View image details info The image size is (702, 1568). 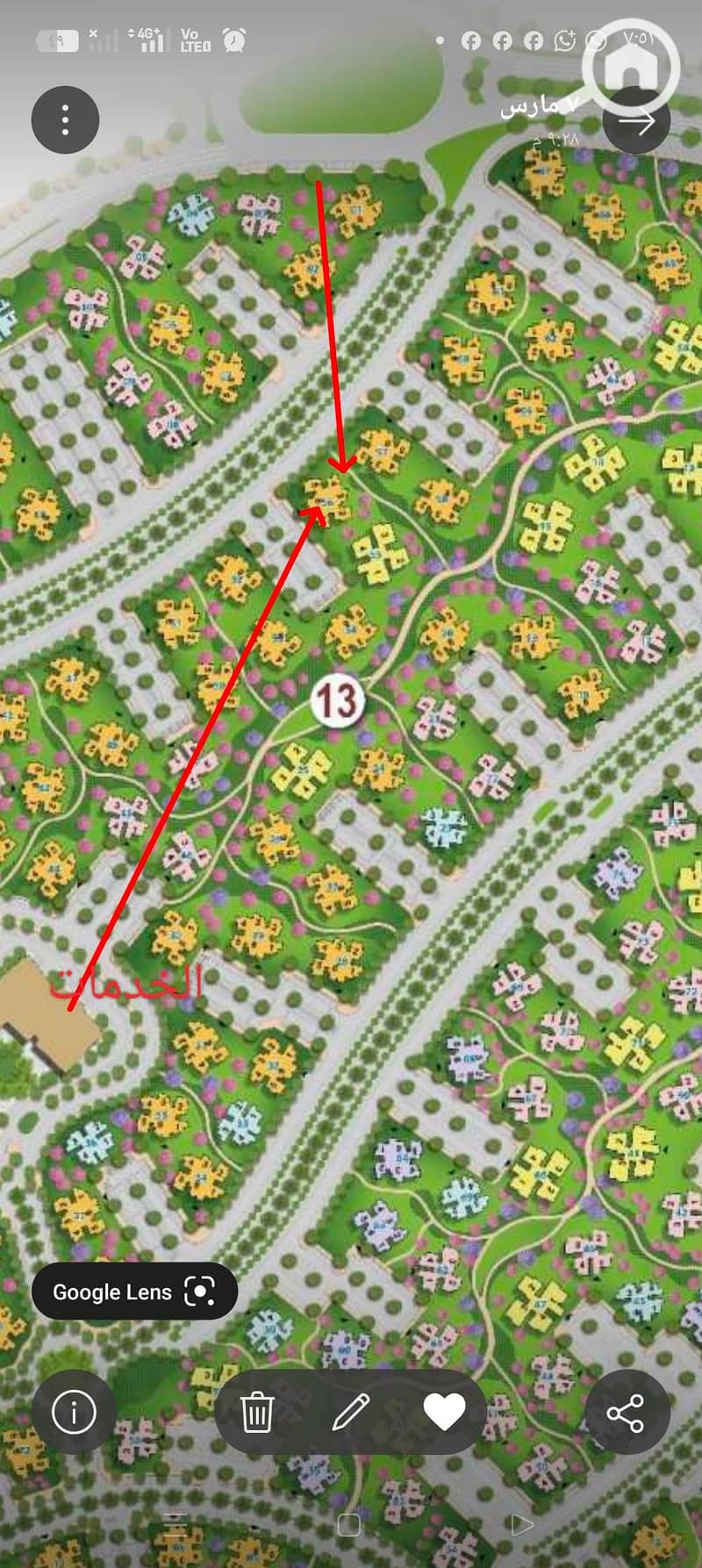click(74, 1412)
